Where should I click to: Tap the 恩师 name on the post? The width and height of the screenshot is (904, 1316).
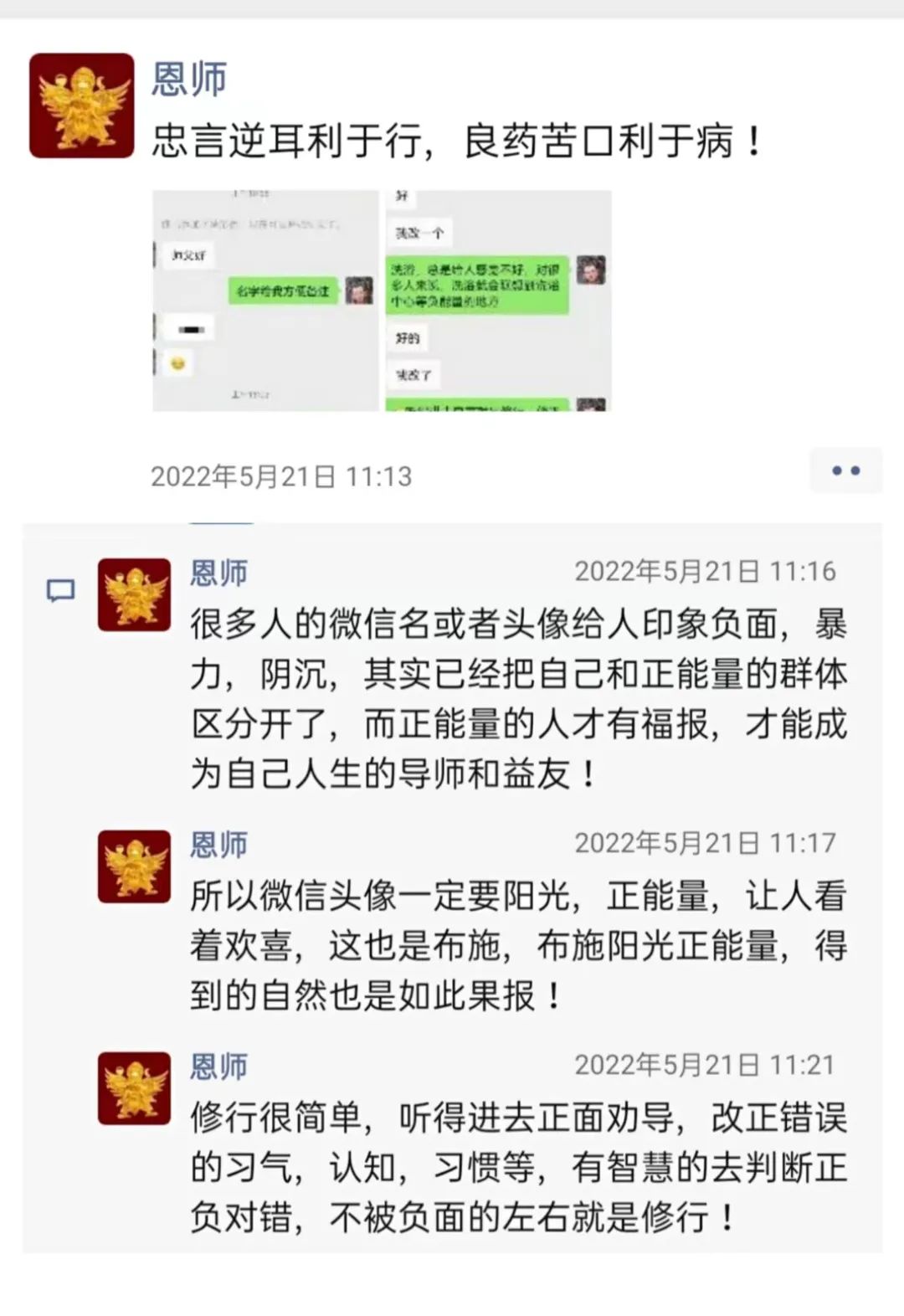pos(189,80)
